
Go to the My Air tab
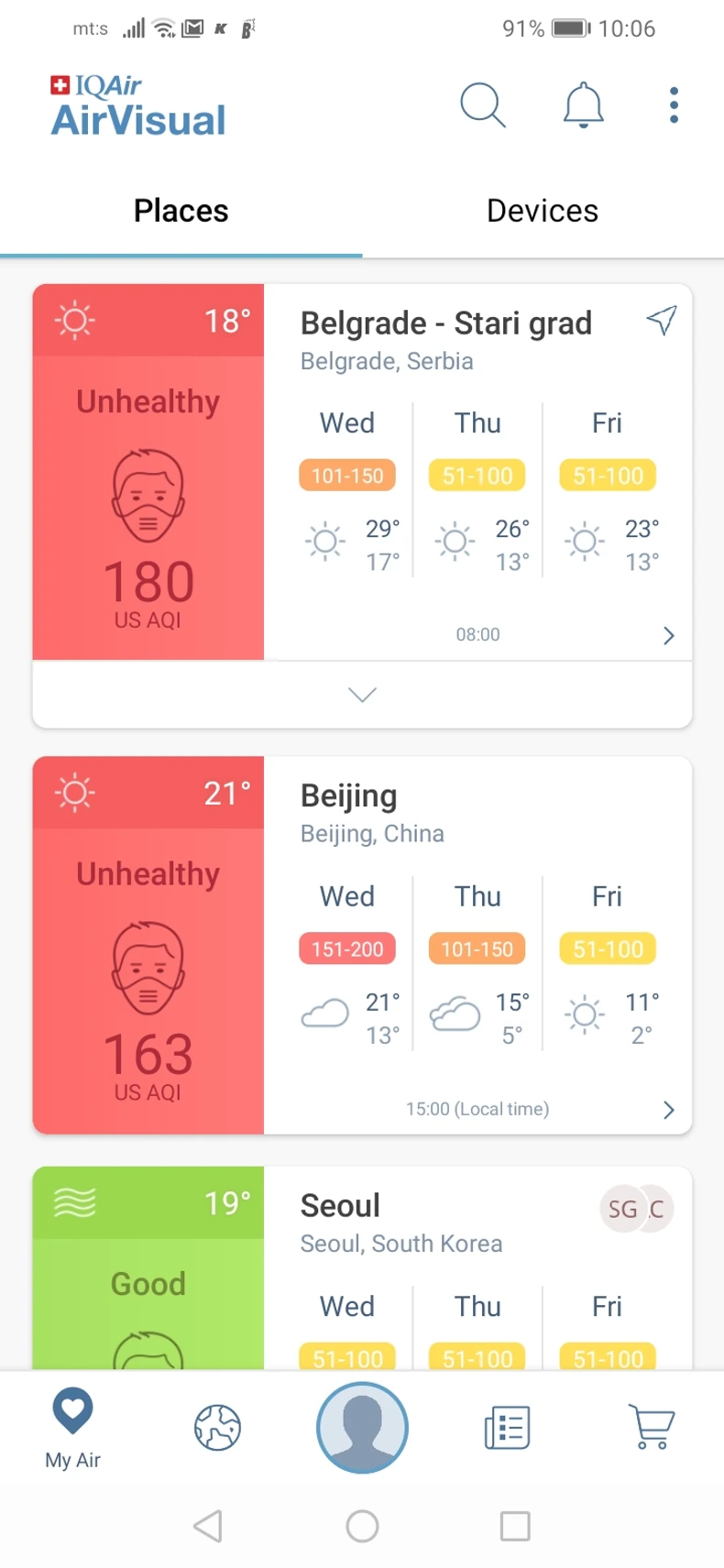(73, 1427)
